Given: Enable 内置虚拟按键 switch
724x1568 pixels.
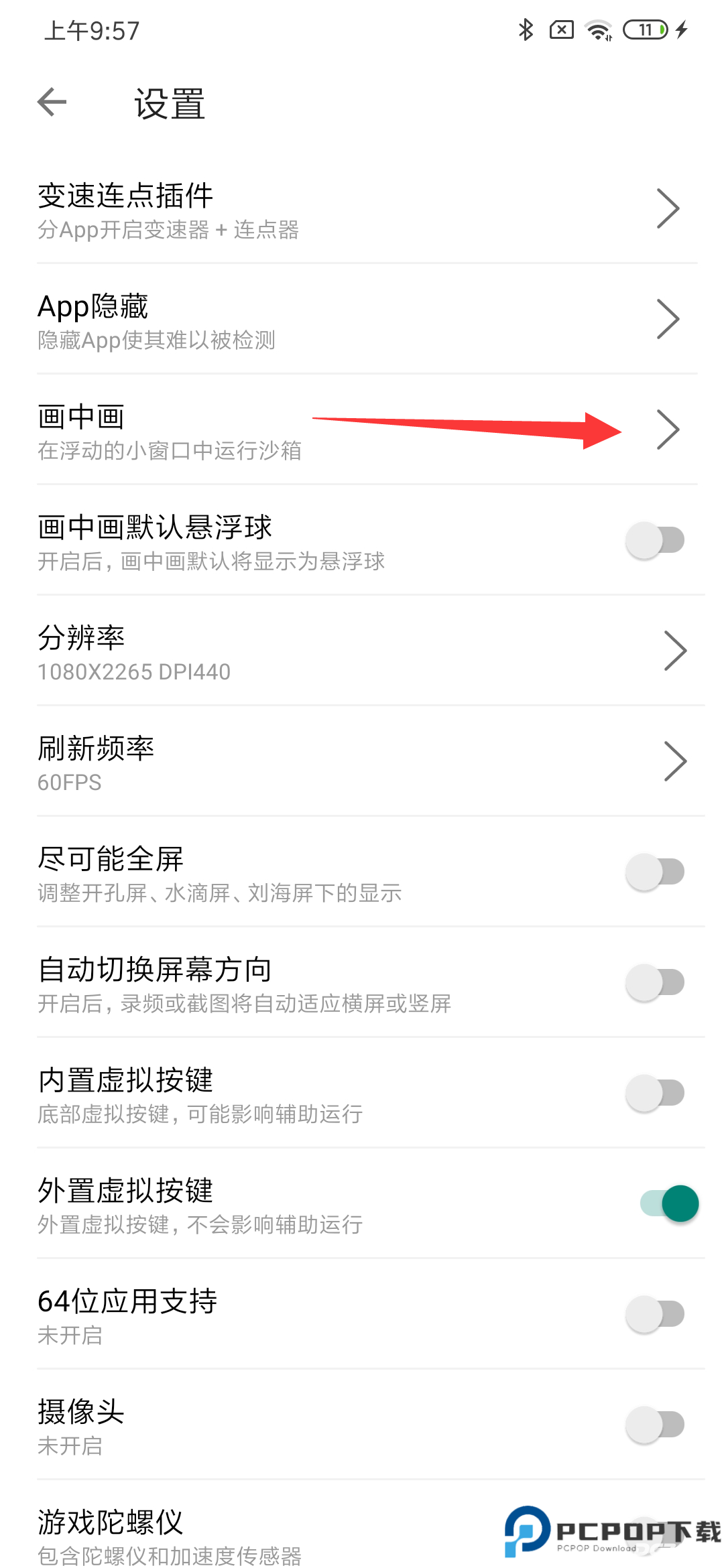Looking at the screenshot, I should (655, 1093).
